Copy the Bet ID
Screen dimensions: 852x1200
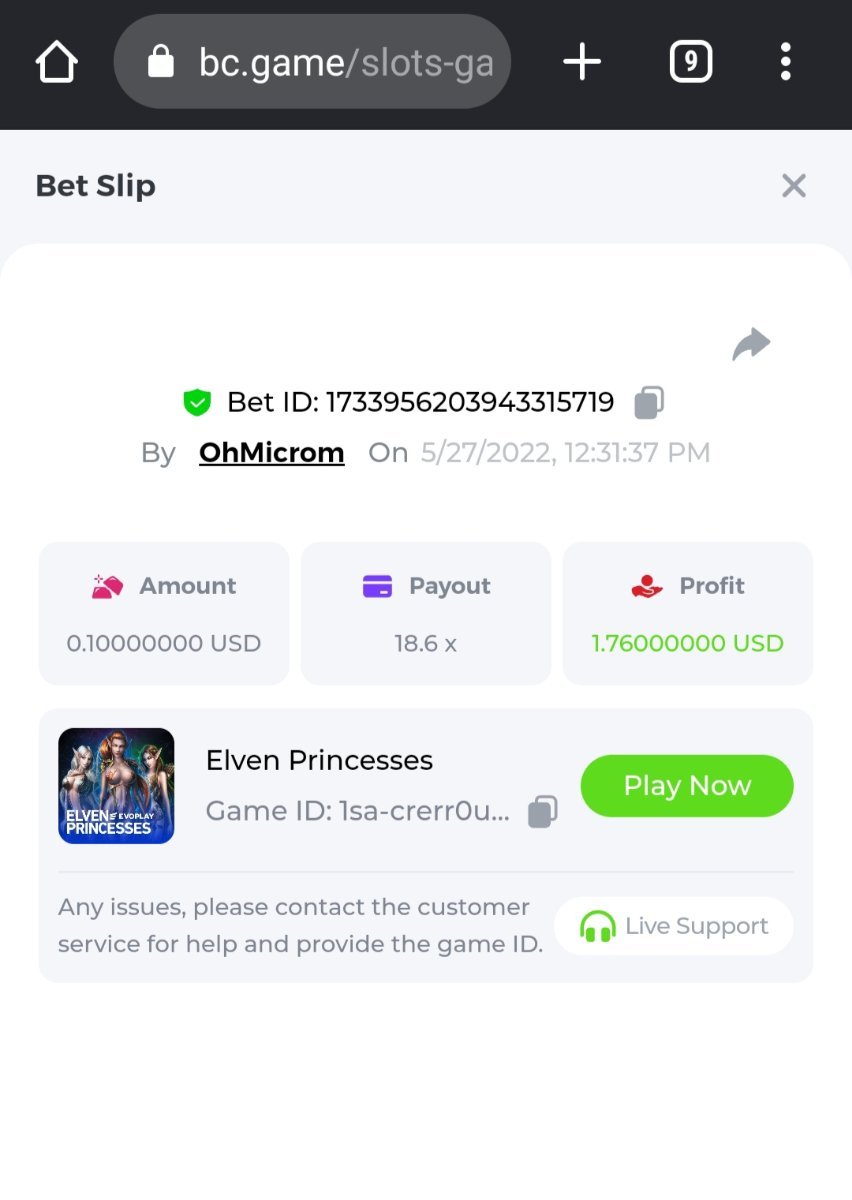coord(649,402)
